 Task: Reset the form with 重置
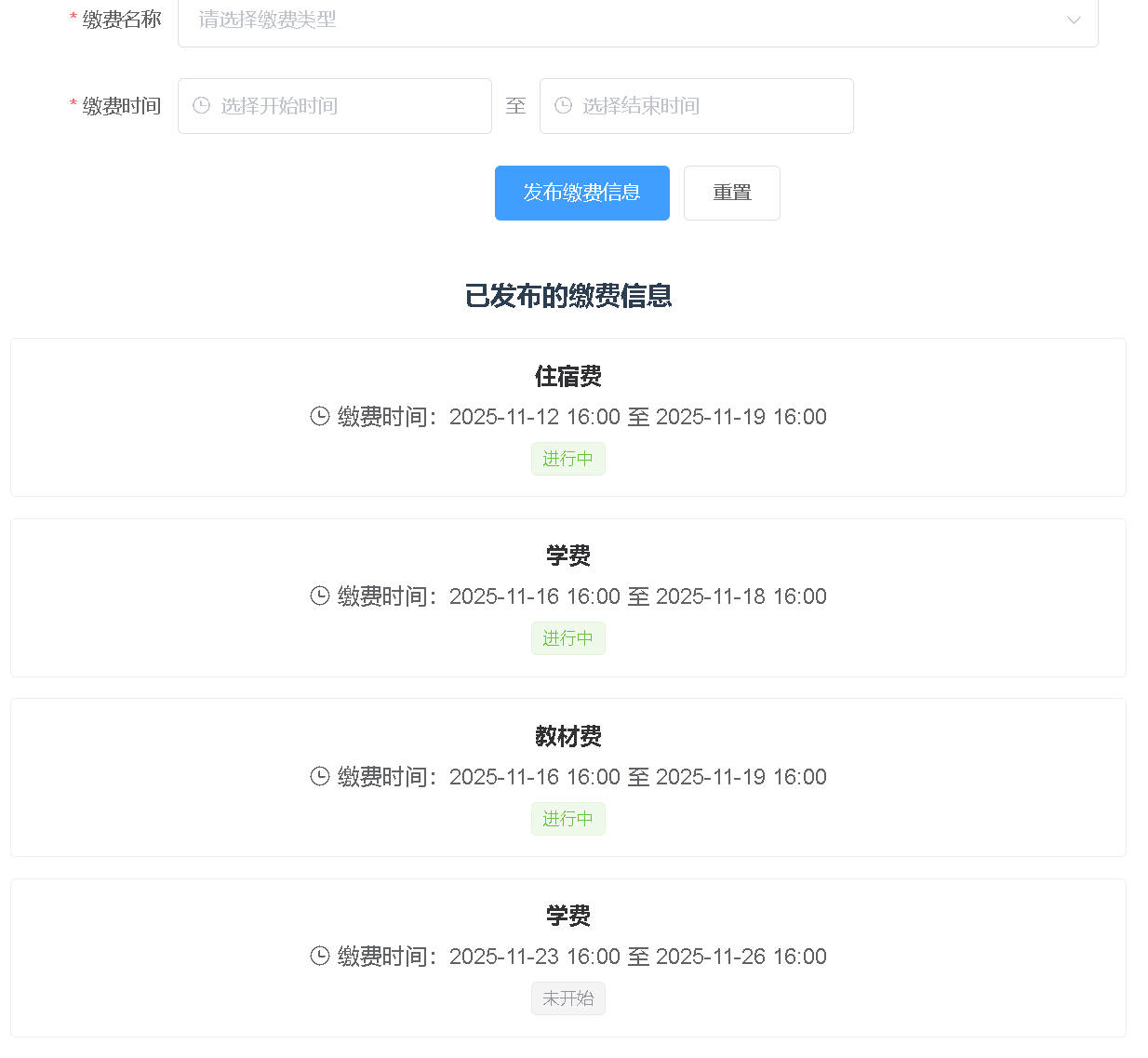[x=731, y=193]
